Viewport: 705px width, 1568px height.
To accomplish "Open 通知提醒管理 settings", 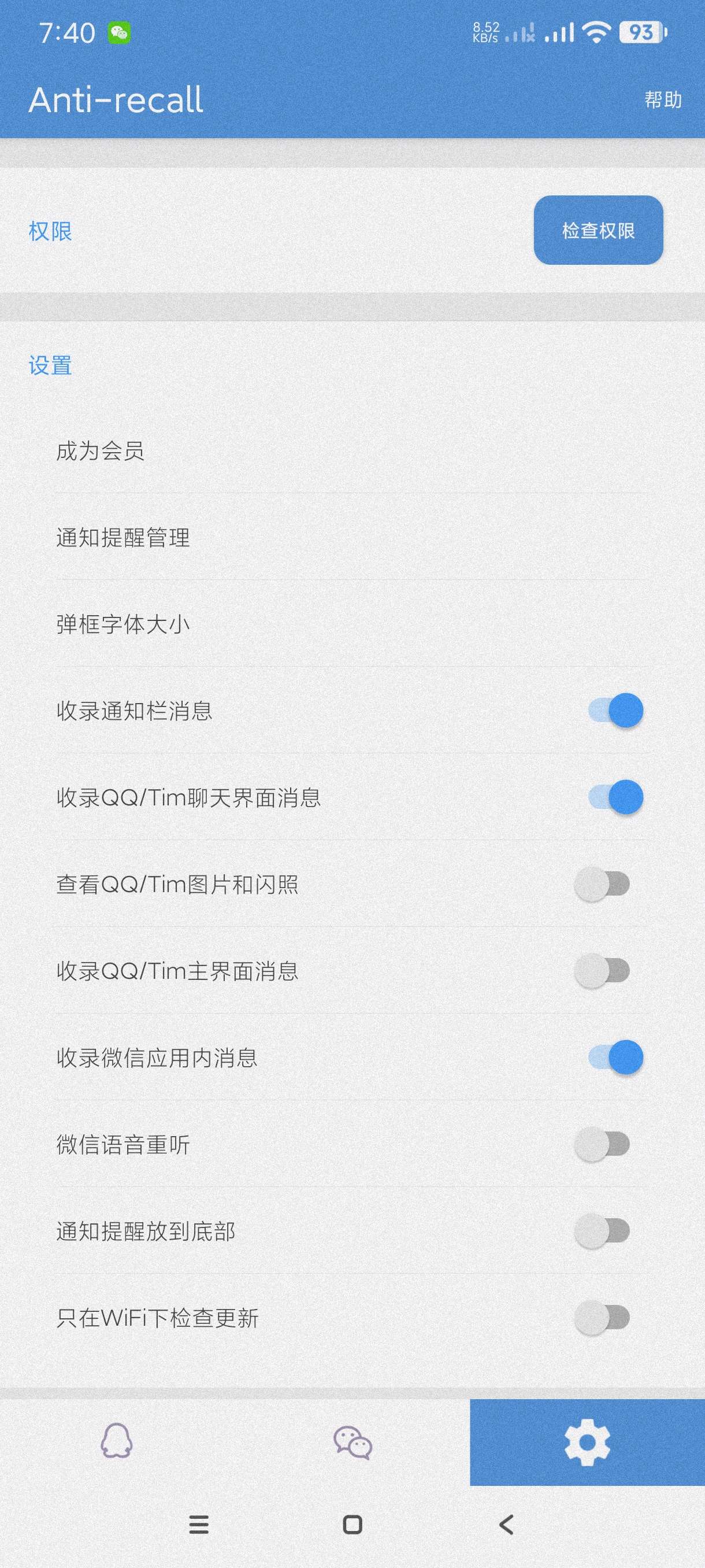I will tap(123, 538).
